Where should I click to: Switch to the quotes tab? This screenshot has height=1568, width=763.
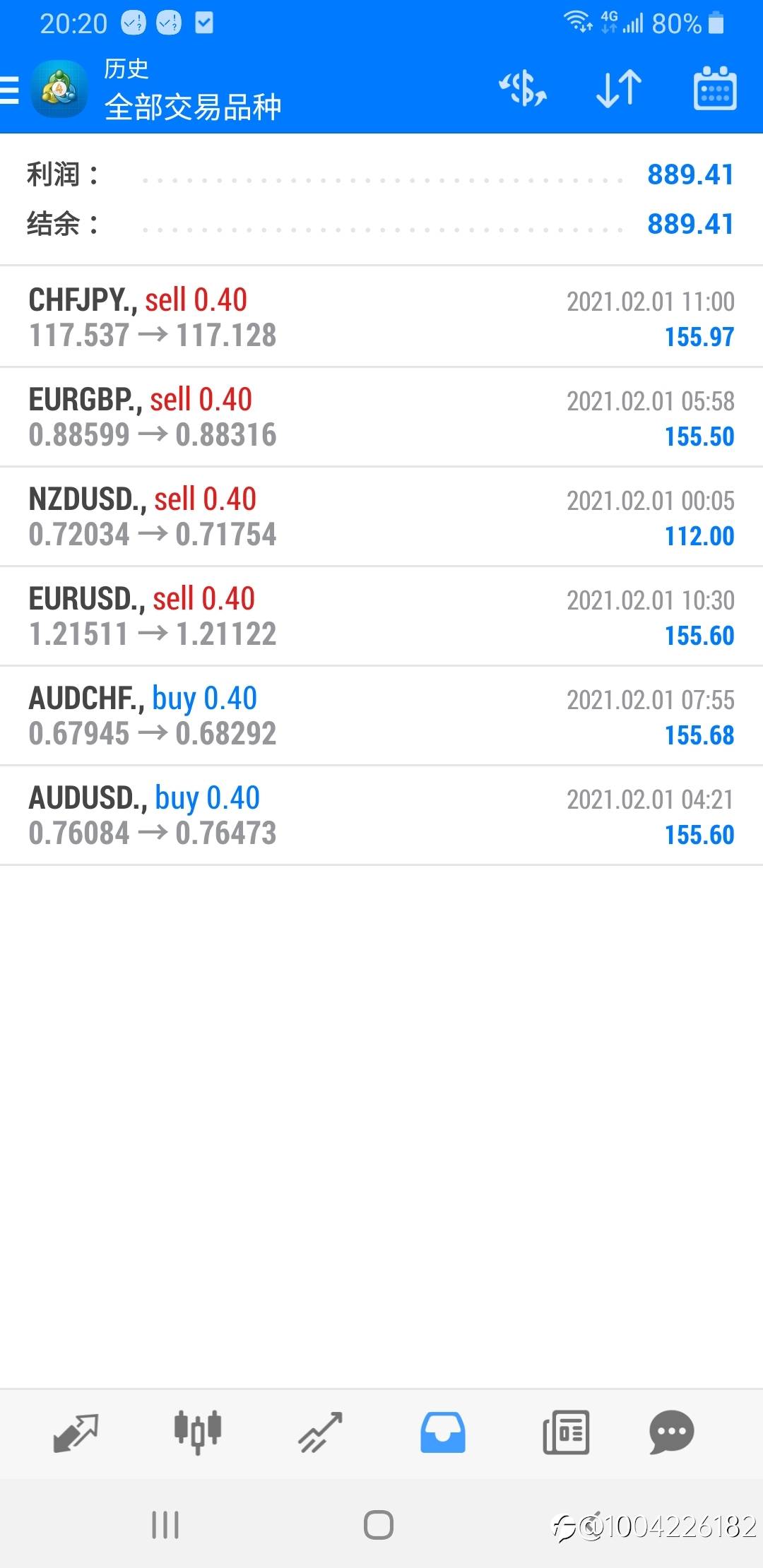76,1432
